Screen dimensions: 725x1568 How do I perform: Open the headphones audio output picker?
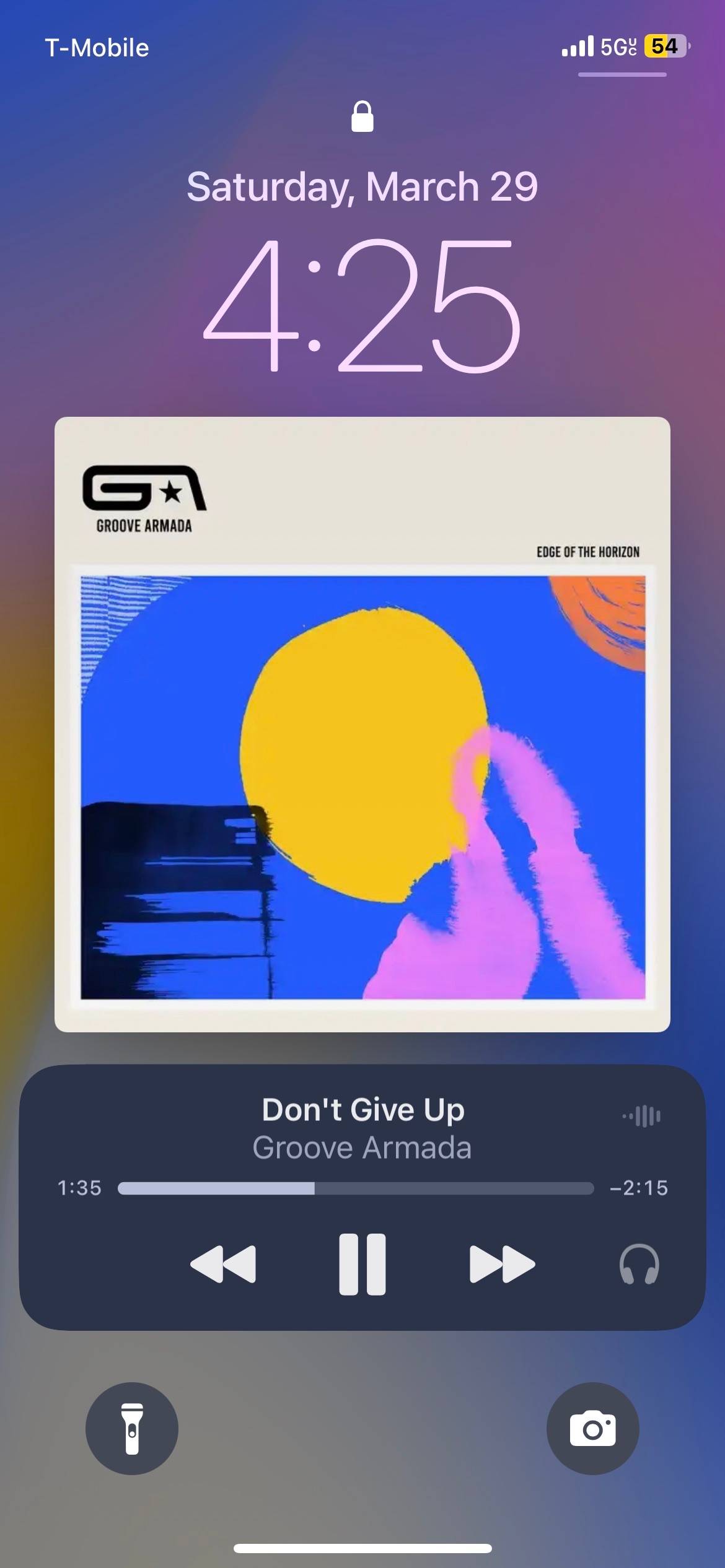(639, 1264)
